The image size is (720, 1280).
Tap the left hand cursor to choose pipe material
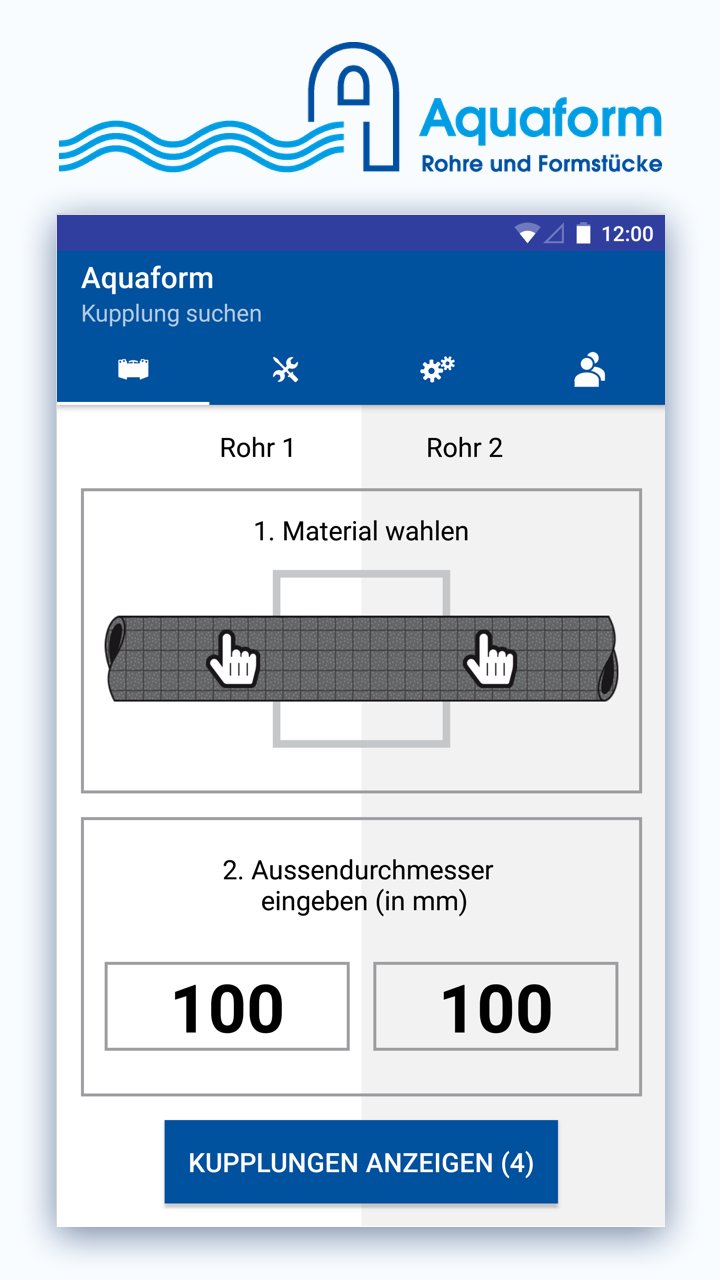[232, 660]
